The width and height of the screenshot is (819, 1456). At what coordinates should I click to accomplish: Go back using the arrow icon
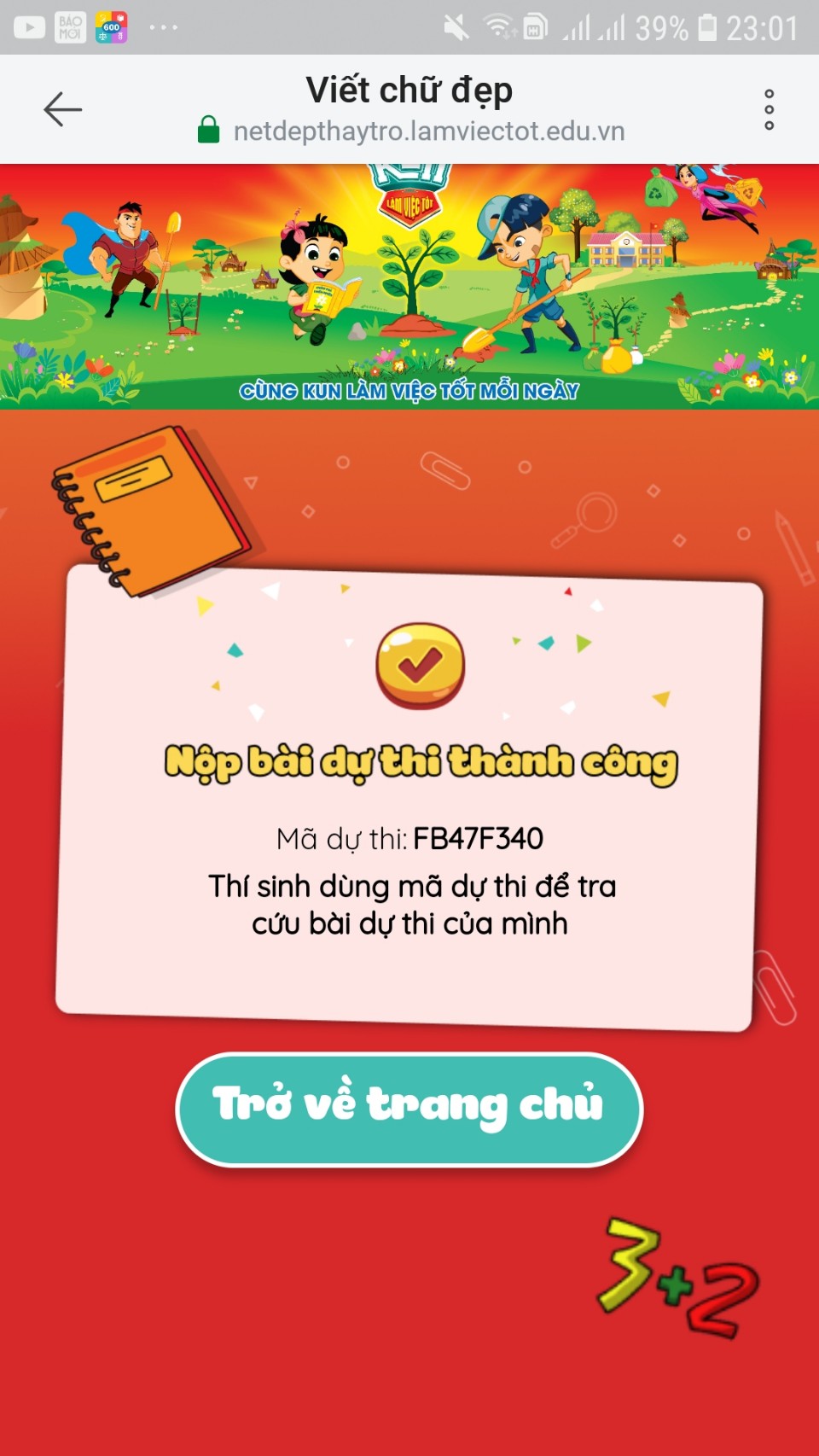tap(62, 109)
